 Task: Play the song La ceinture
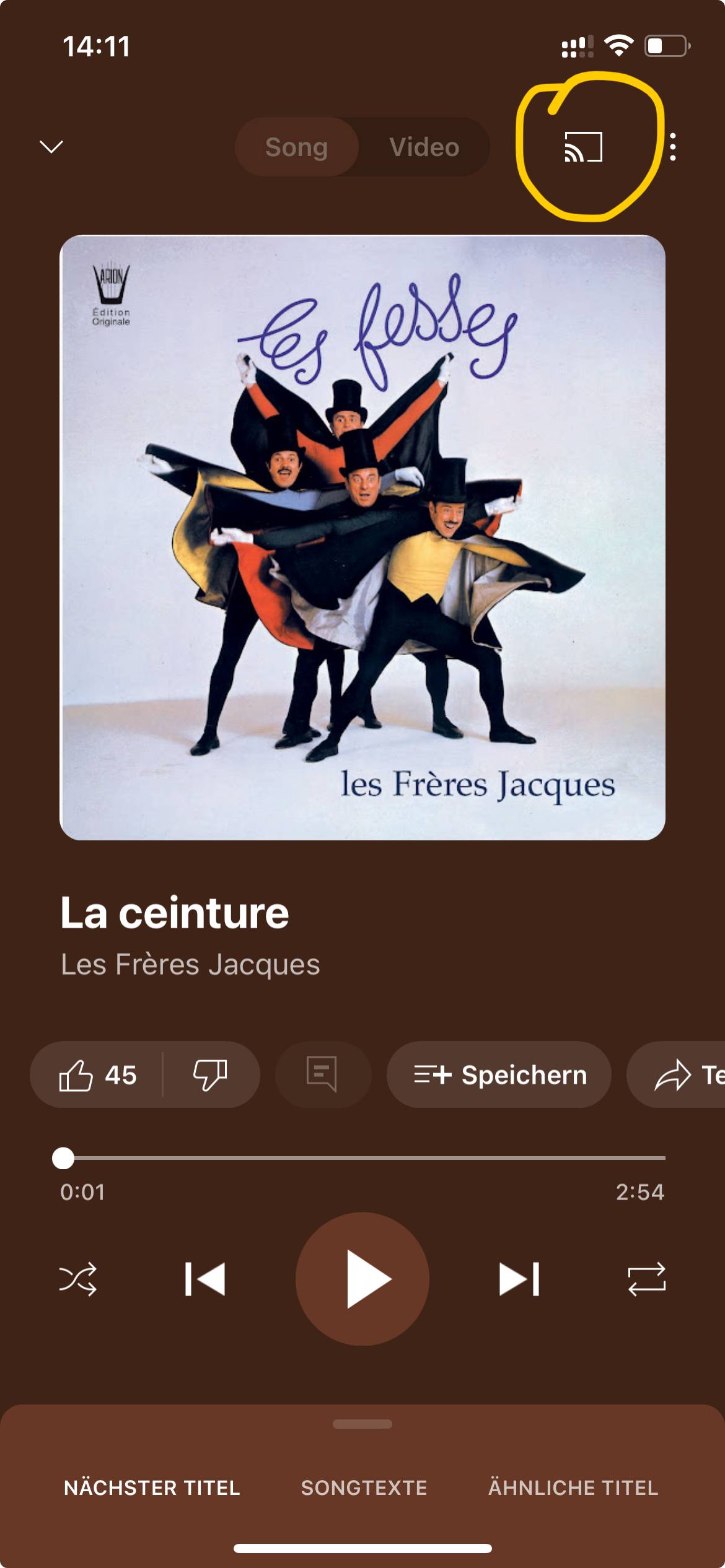coord(362,1279)
